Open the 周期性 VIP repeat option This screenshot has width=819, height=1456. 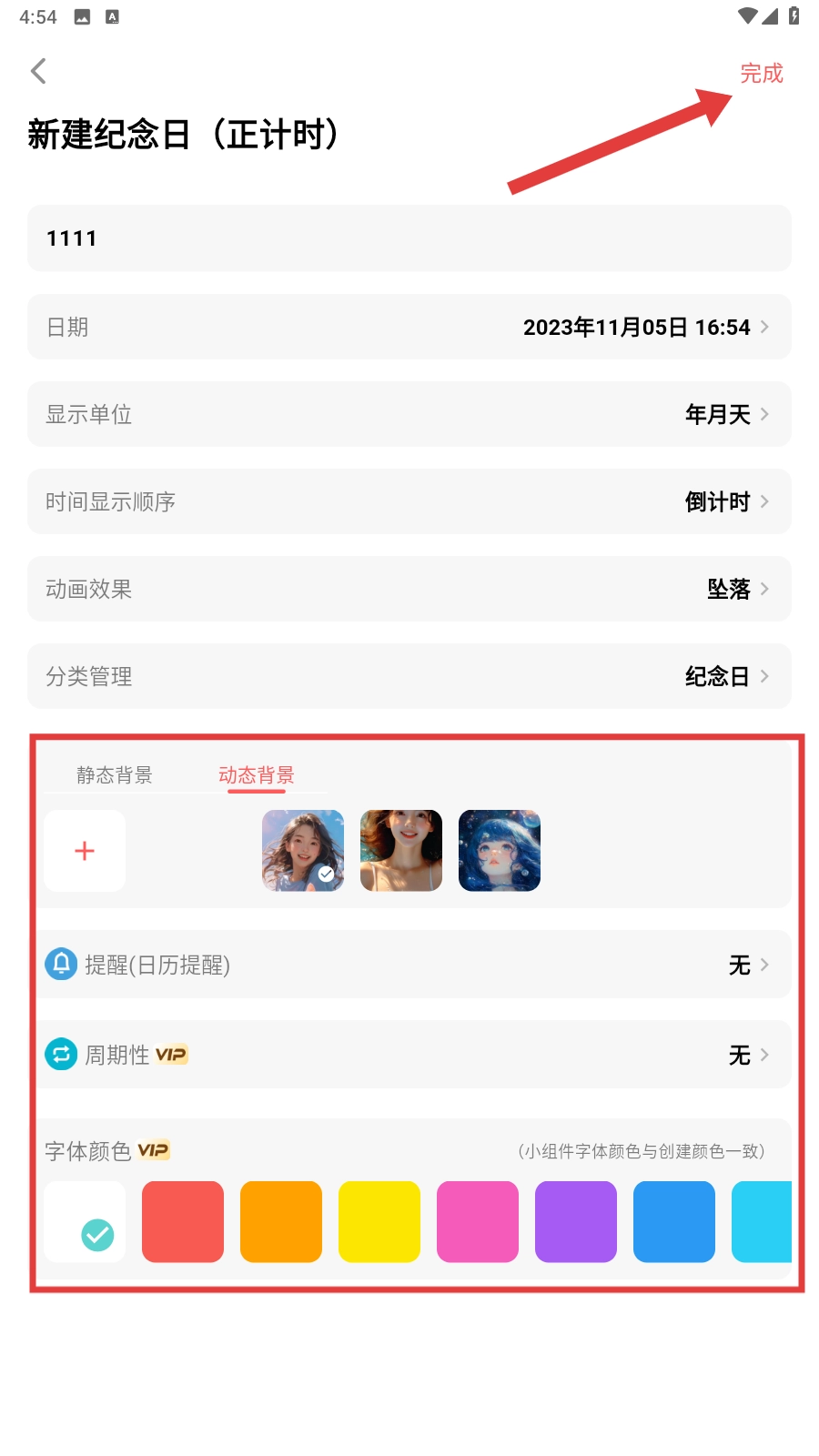click(x=409, y=1055)
